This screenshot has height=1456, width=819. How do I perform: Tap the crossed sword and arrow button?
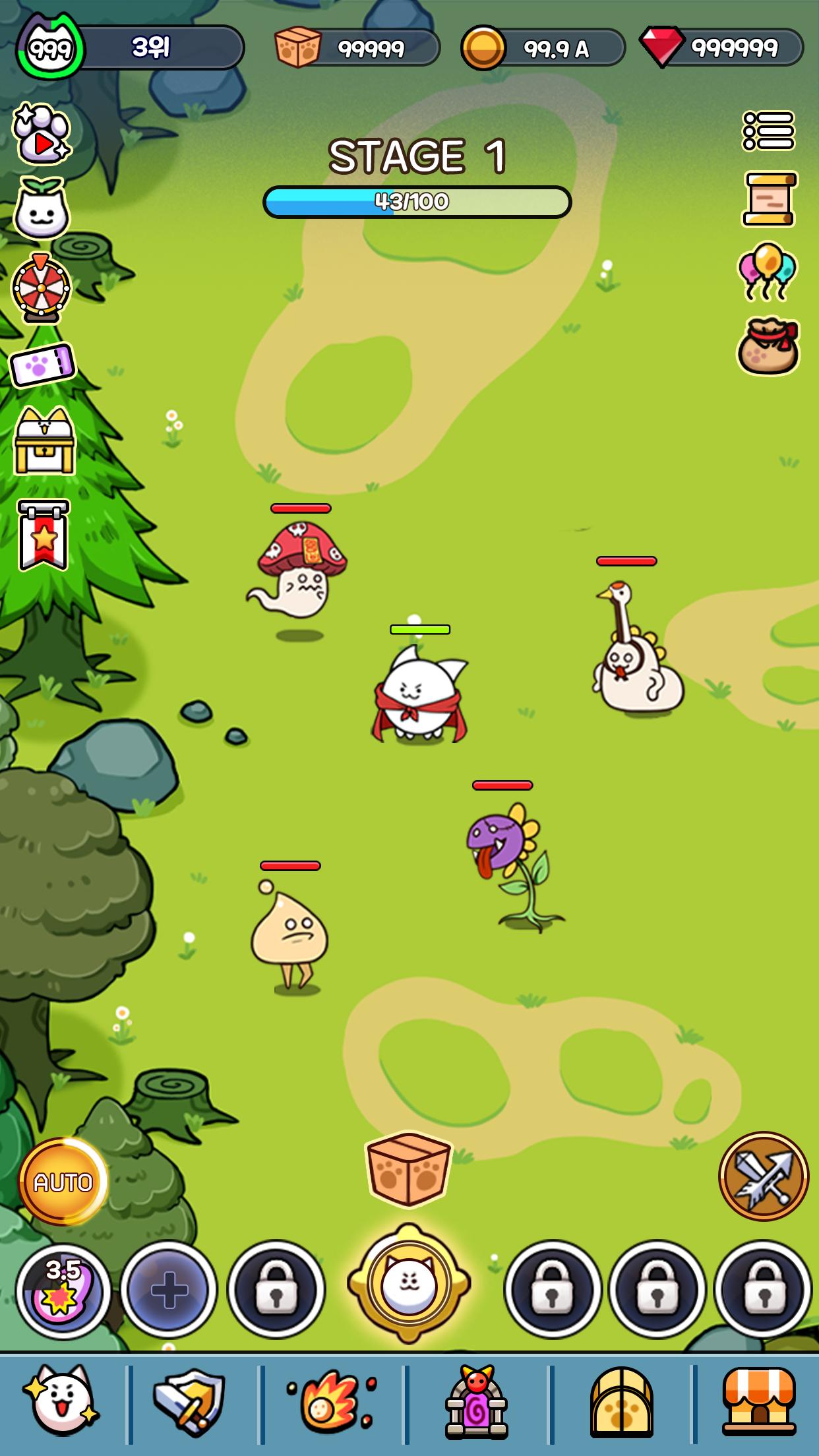(764, 1177)
